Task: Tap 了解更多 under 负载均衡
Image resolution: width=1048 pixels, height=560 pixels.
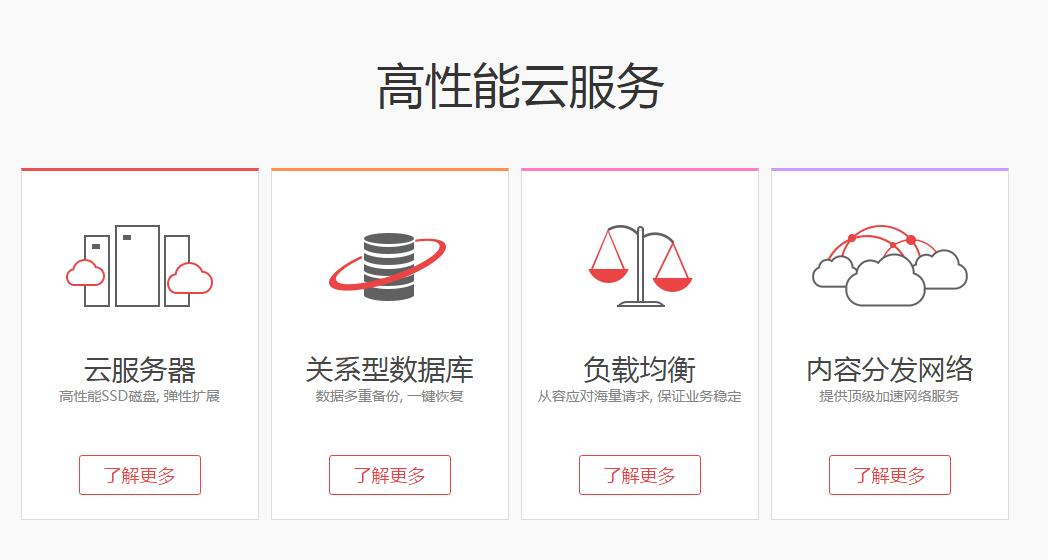Action: point(640,475)
